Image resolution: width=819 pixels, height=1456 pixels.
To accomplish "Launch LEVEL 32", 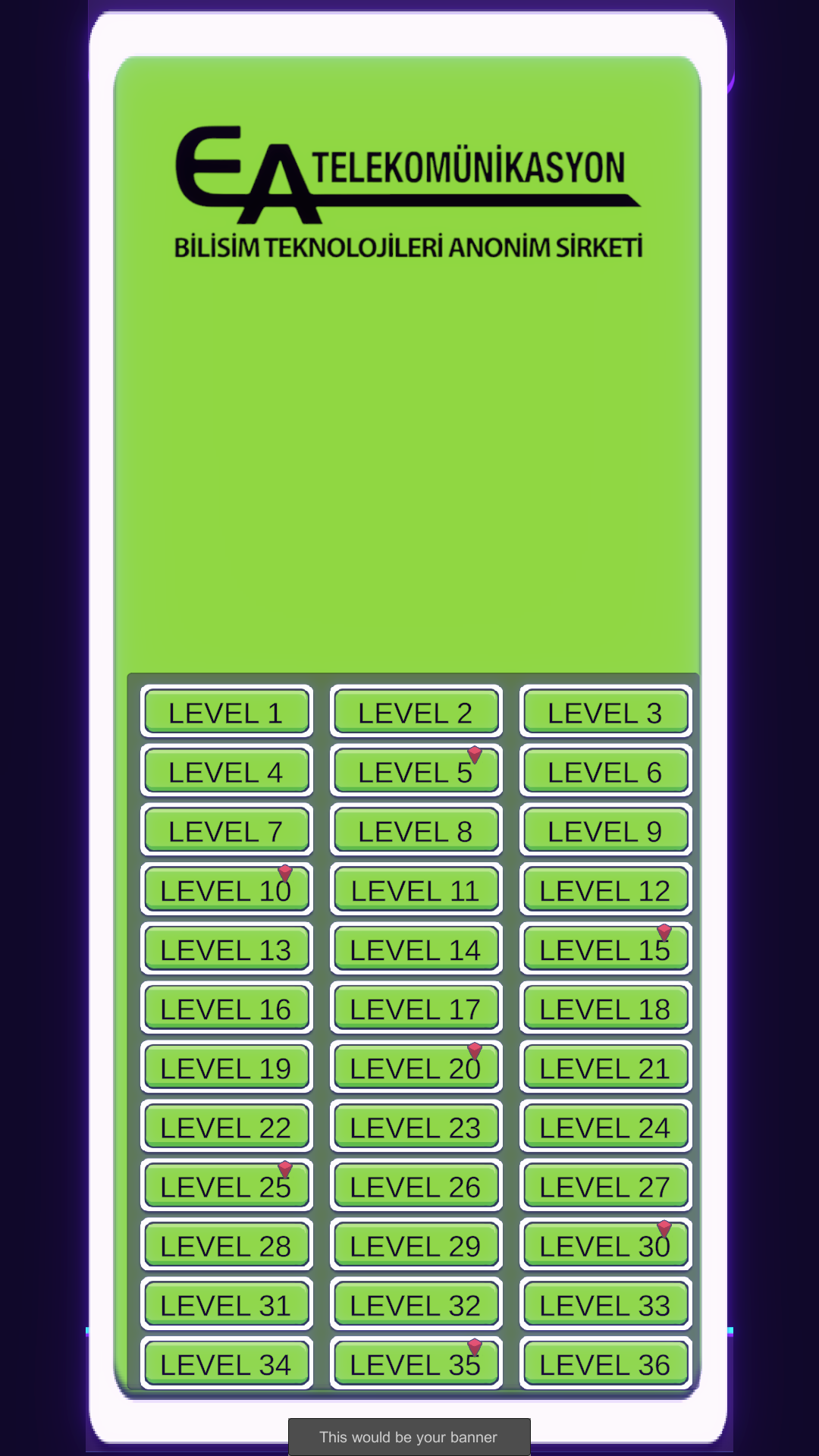I will [416, 1303].
